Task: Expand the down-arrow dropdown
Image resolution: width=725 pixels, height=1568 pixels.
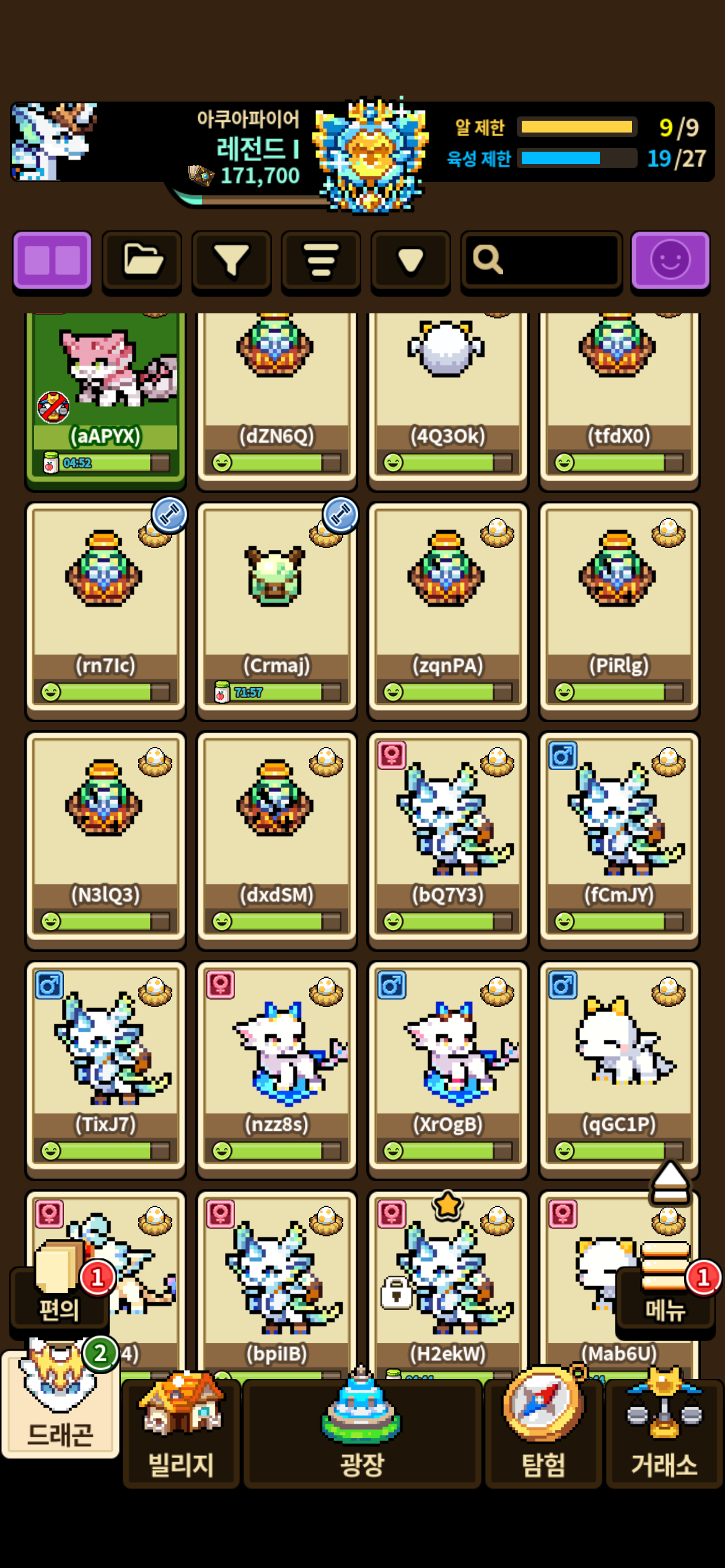Action: (x=410, y=260)
